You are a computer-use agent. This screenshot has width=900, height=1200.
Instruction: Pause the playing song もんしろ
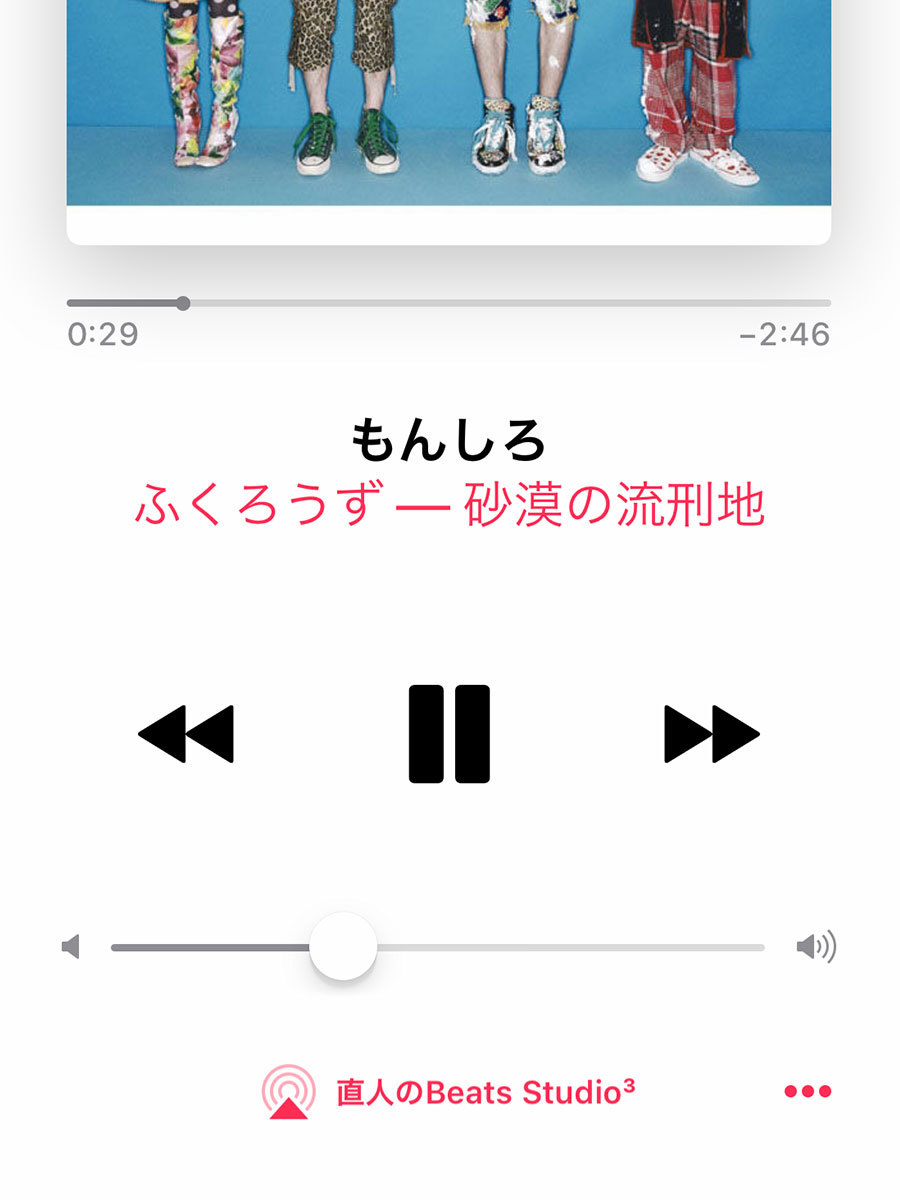coord(449,733)
